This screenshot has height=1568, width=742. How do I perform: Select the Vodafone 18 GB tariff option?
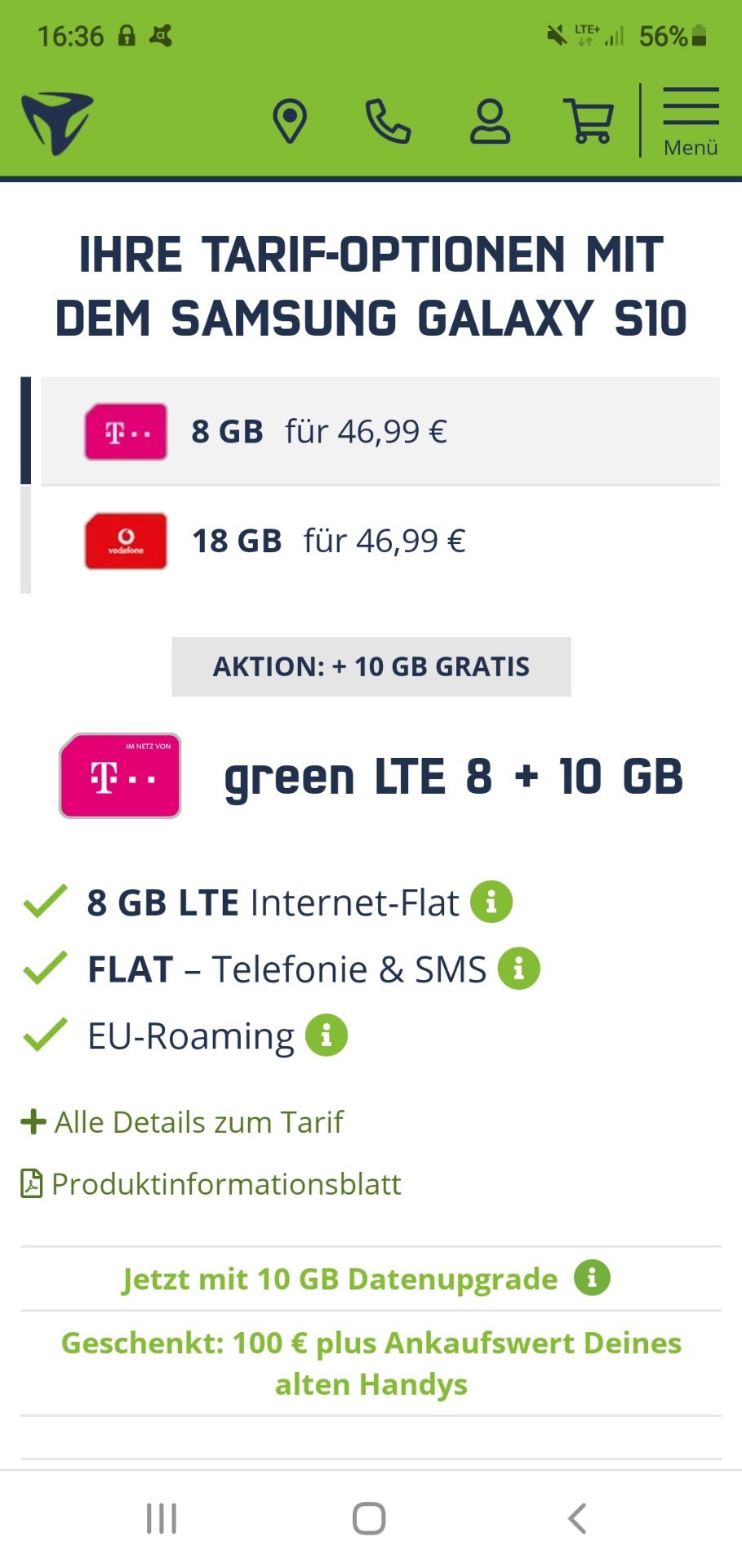pos(380,541)
